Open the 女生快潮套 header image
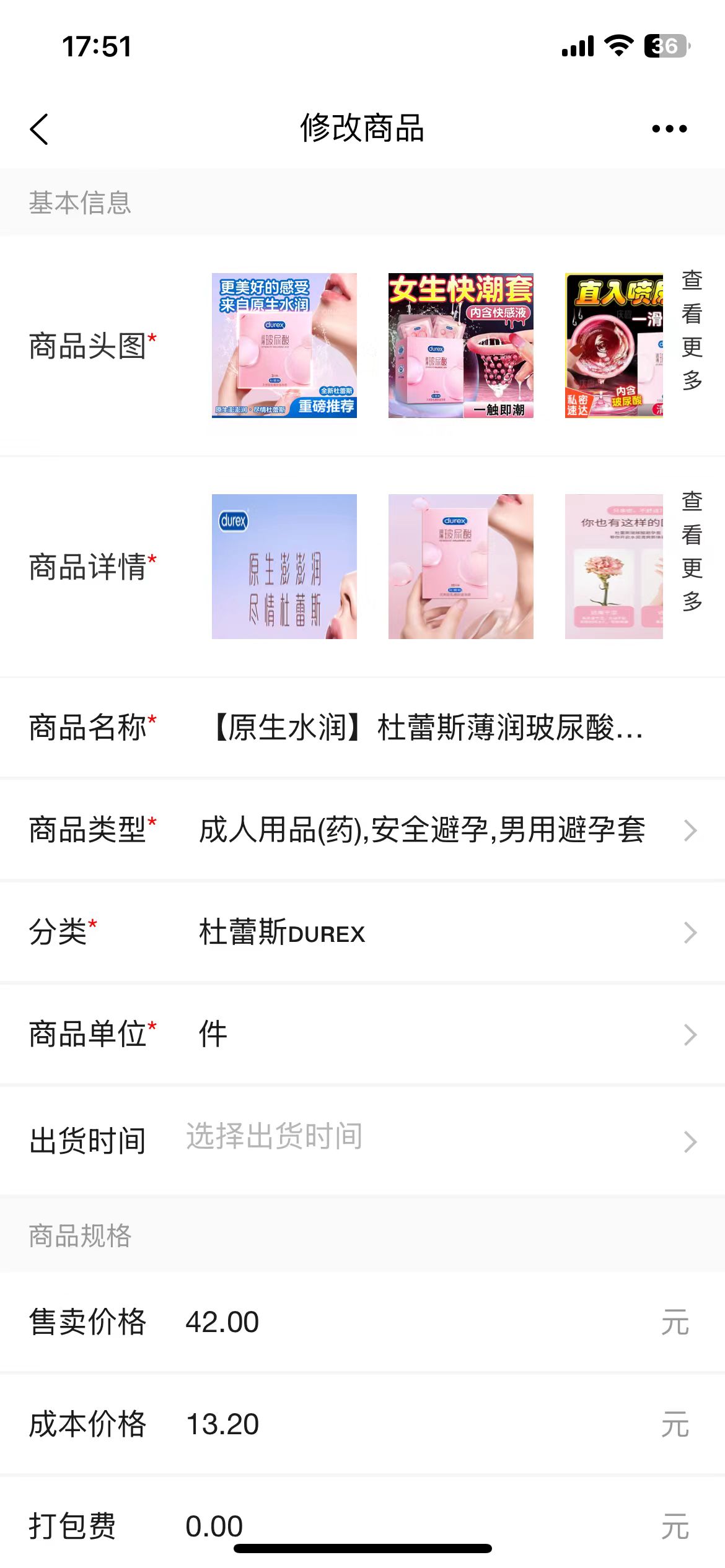This screenshot has width=725, height=1568. pyautogui.click(x=460, y=346)
